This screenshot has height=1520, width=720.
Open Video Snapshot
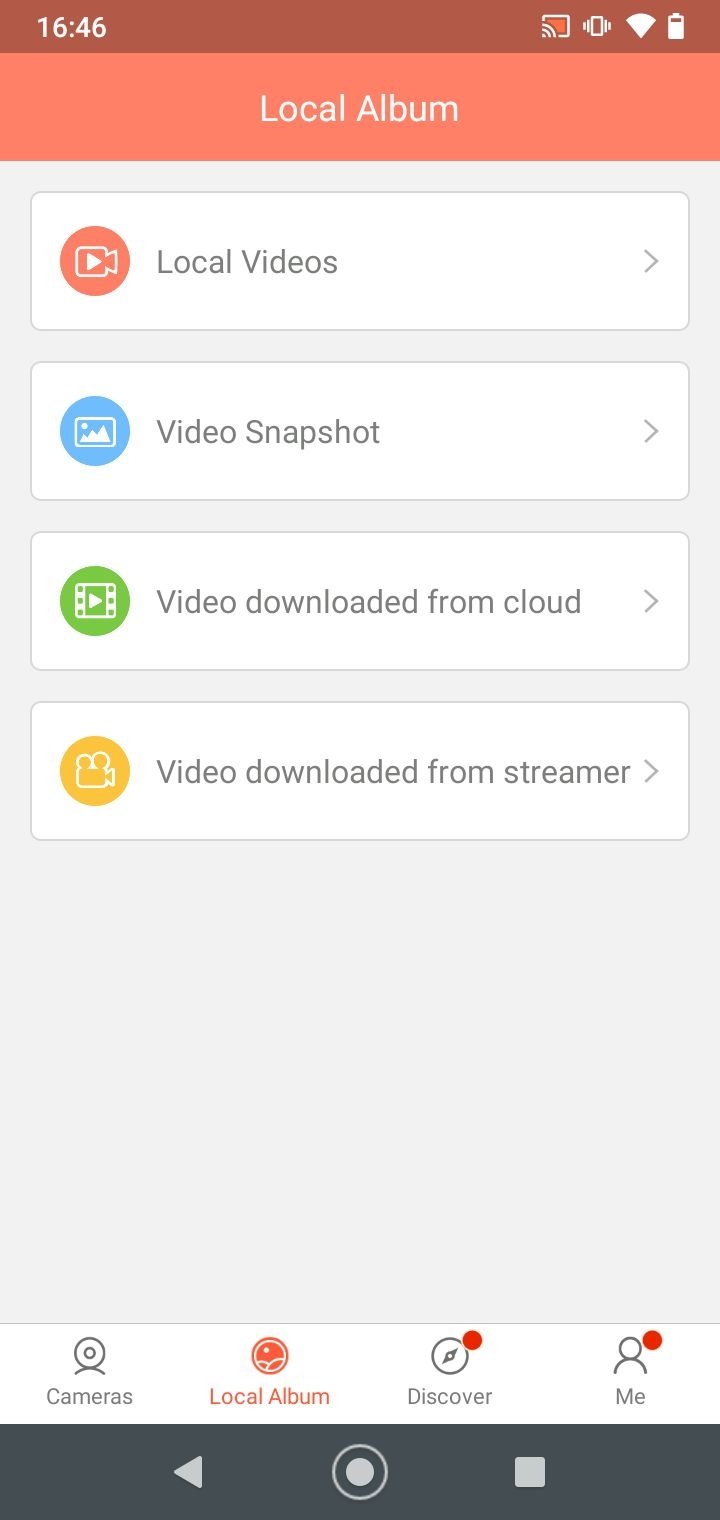click(x=360, y=431)
